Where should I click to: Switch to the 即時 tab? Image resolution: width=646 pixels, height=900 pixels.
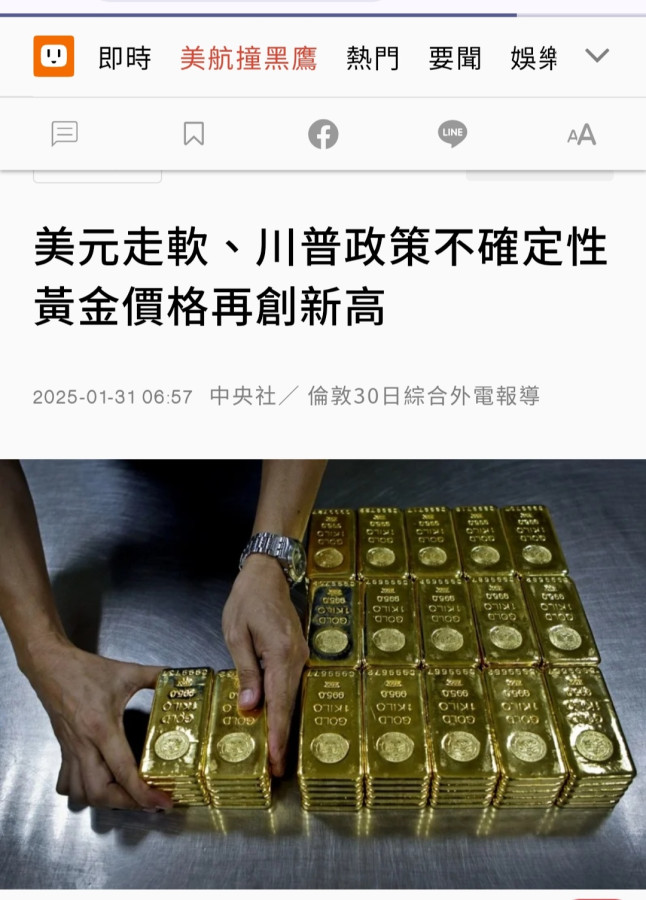(125, 58)
